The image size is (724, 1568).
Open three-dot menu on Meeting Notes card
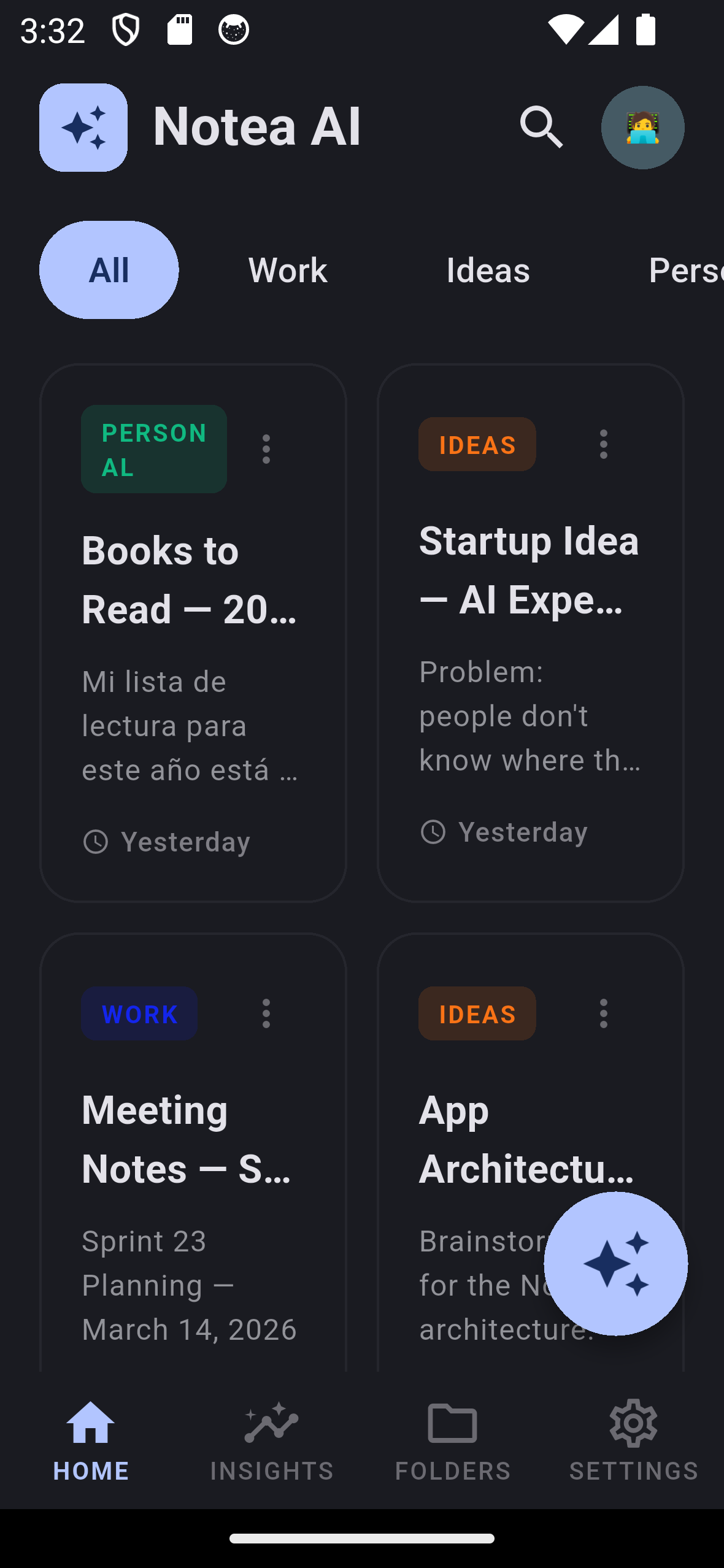point(266,1013)
